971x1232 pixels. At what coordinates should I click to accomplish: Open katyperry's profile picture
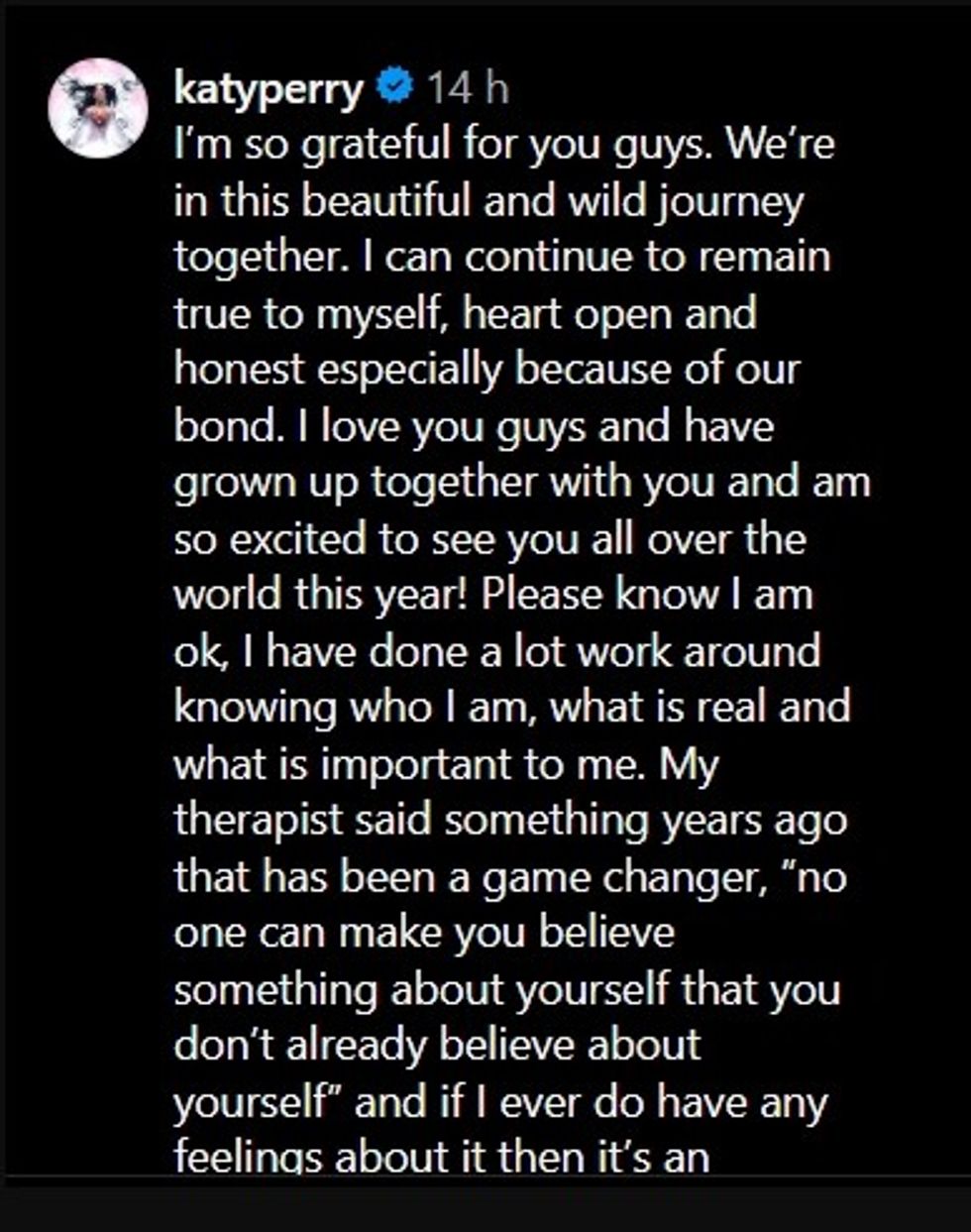coord(97,107)
